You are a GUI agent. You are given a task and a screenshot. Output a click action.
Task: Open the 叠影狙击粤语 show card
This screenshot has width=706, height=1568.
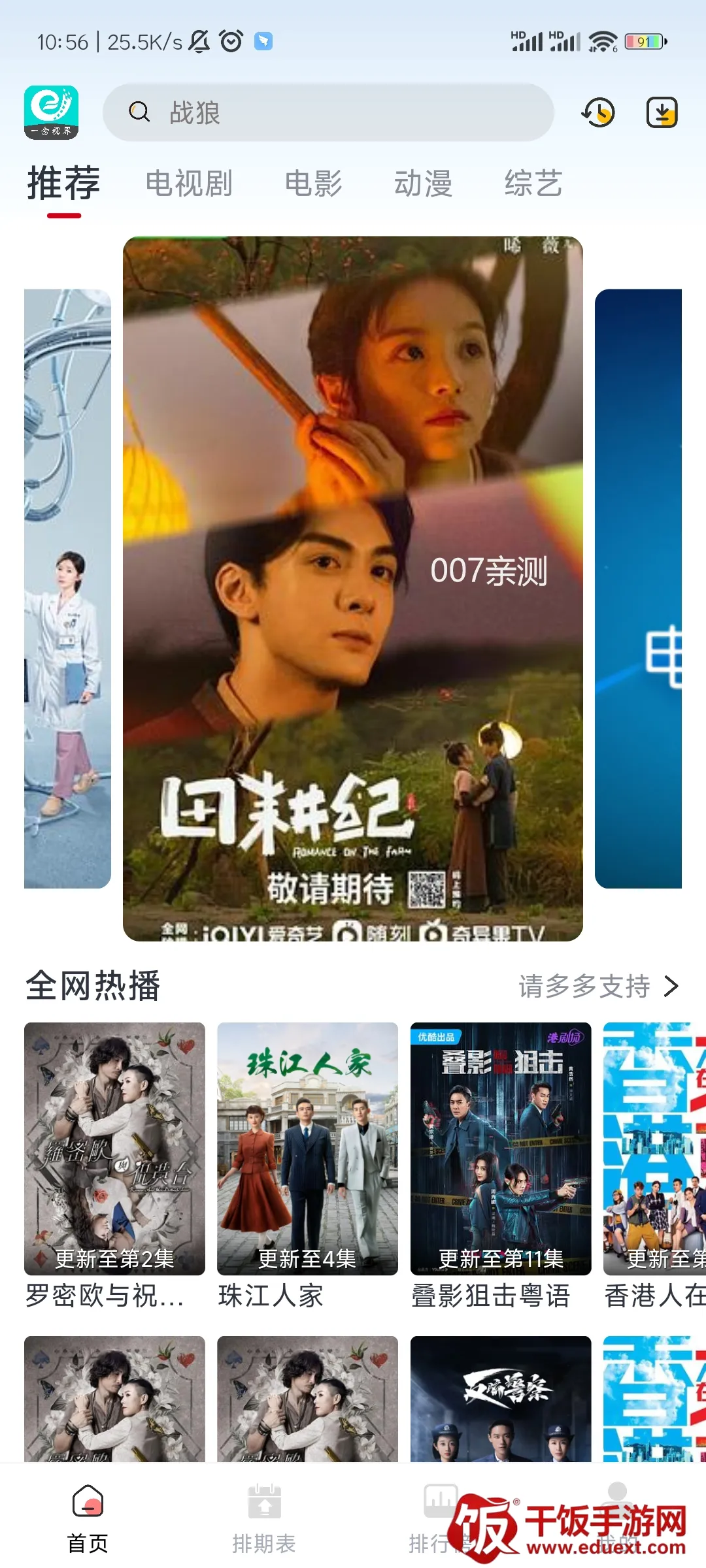(501, 1149)
